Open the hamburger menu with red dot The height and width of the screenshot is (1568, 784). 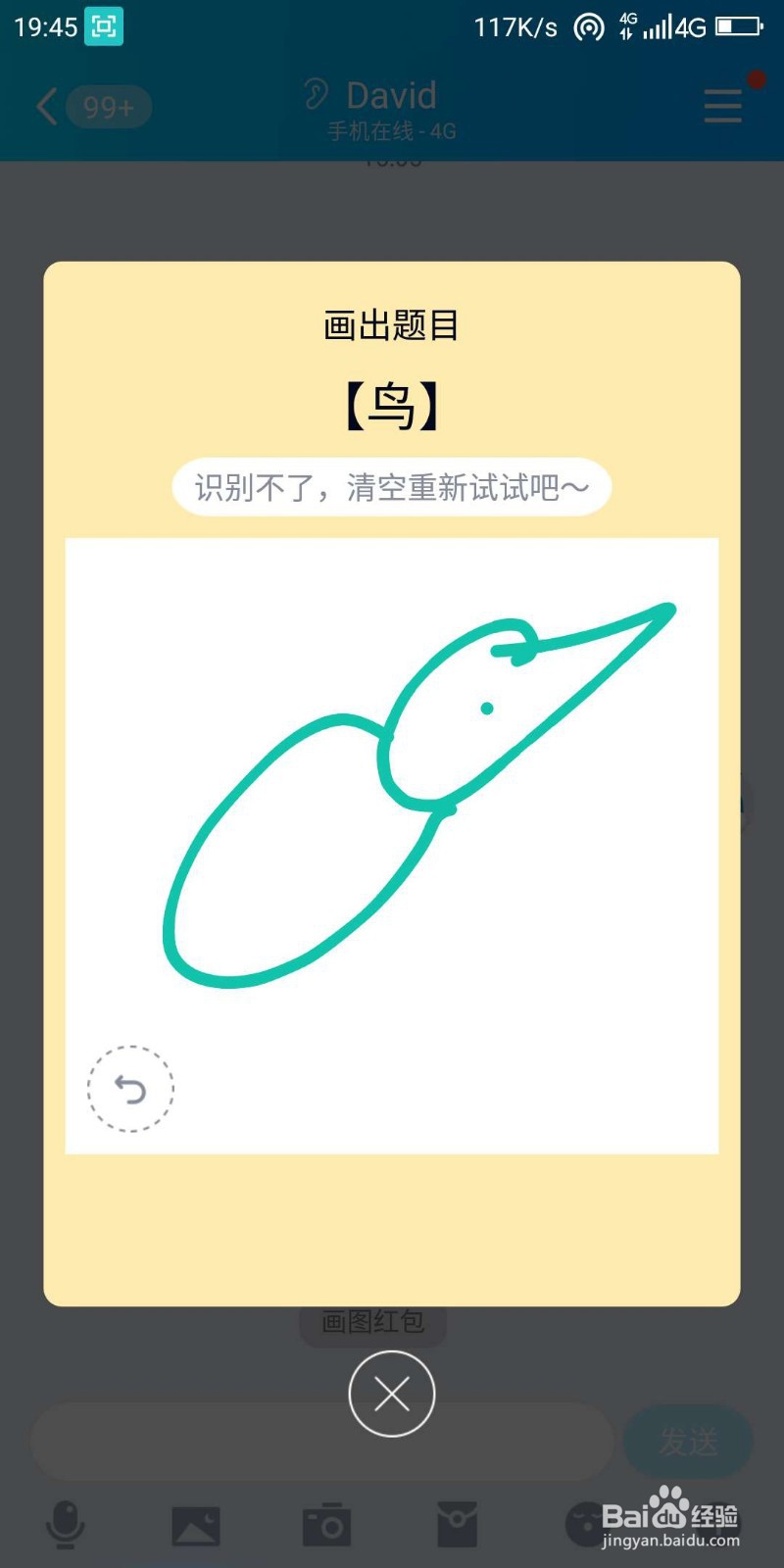722,108
